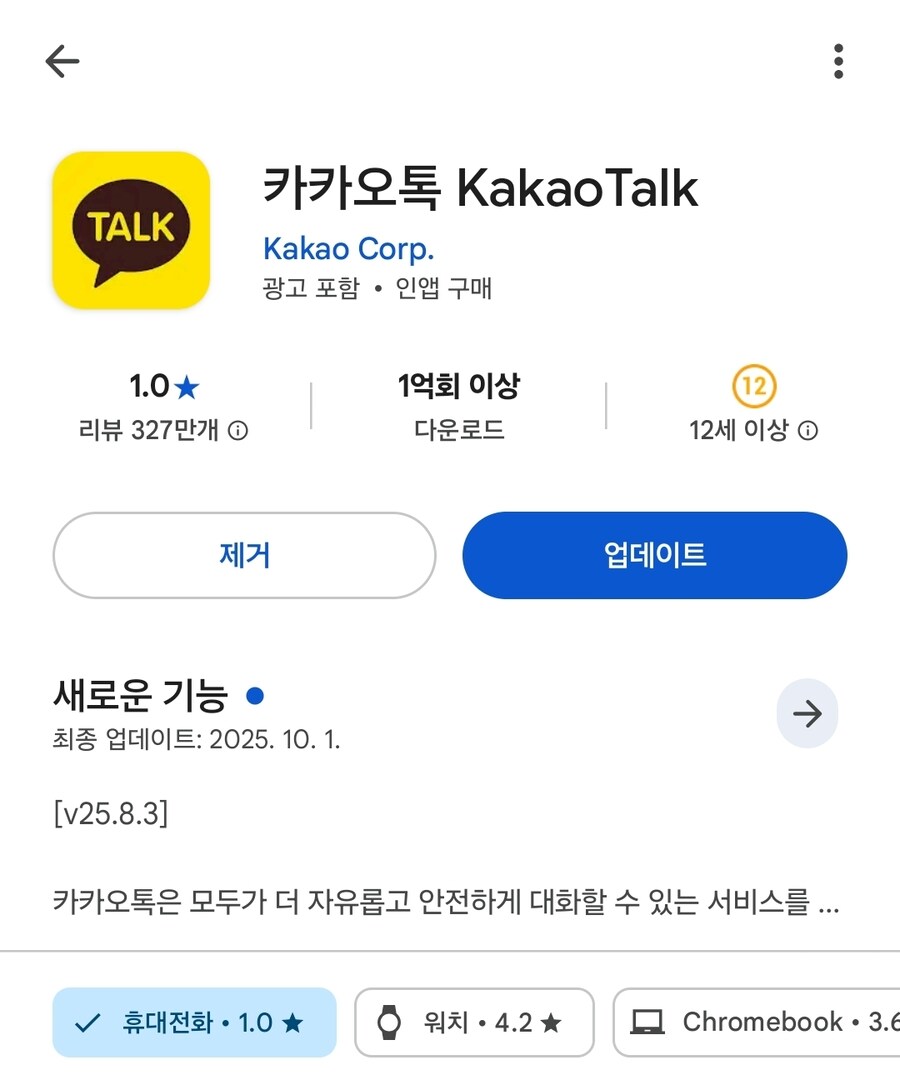Screen dimensions: 900x1080
Task: Go back using the arrow icon
Action: (x=62, y=62)
